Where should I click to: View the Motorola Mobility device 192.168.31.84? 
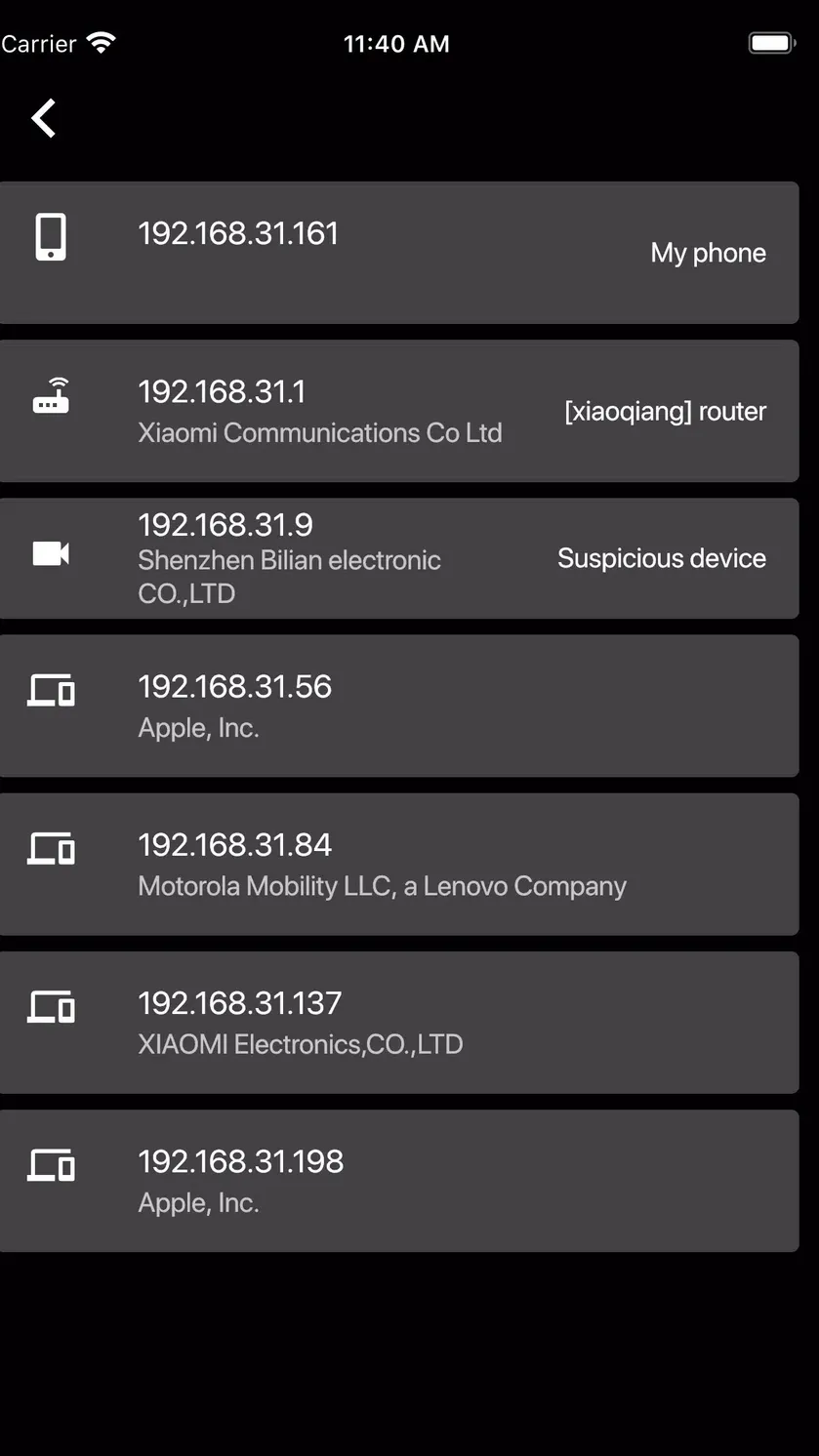click(x=399, y=865)
